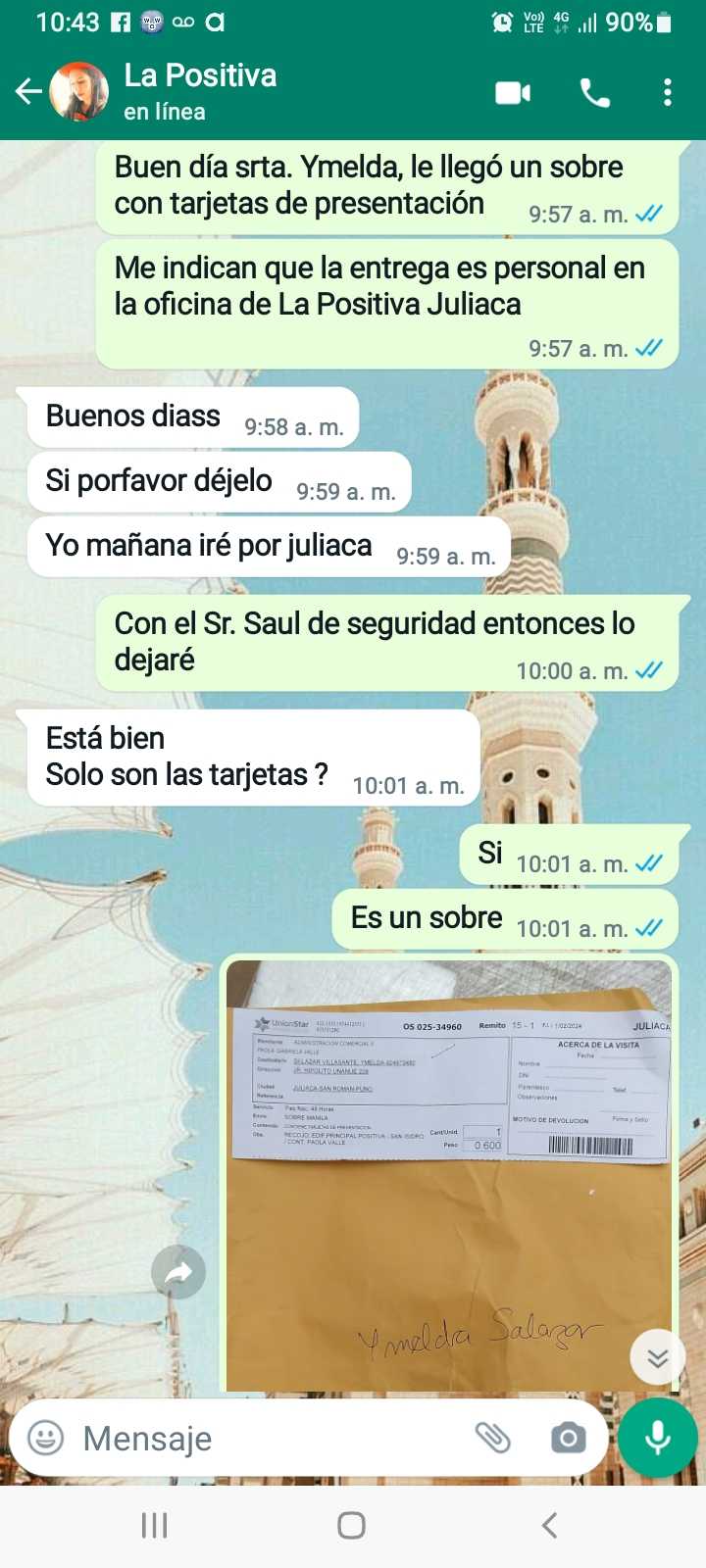
Task: Attach a file with the paperclip
Action: (492, 1438)
